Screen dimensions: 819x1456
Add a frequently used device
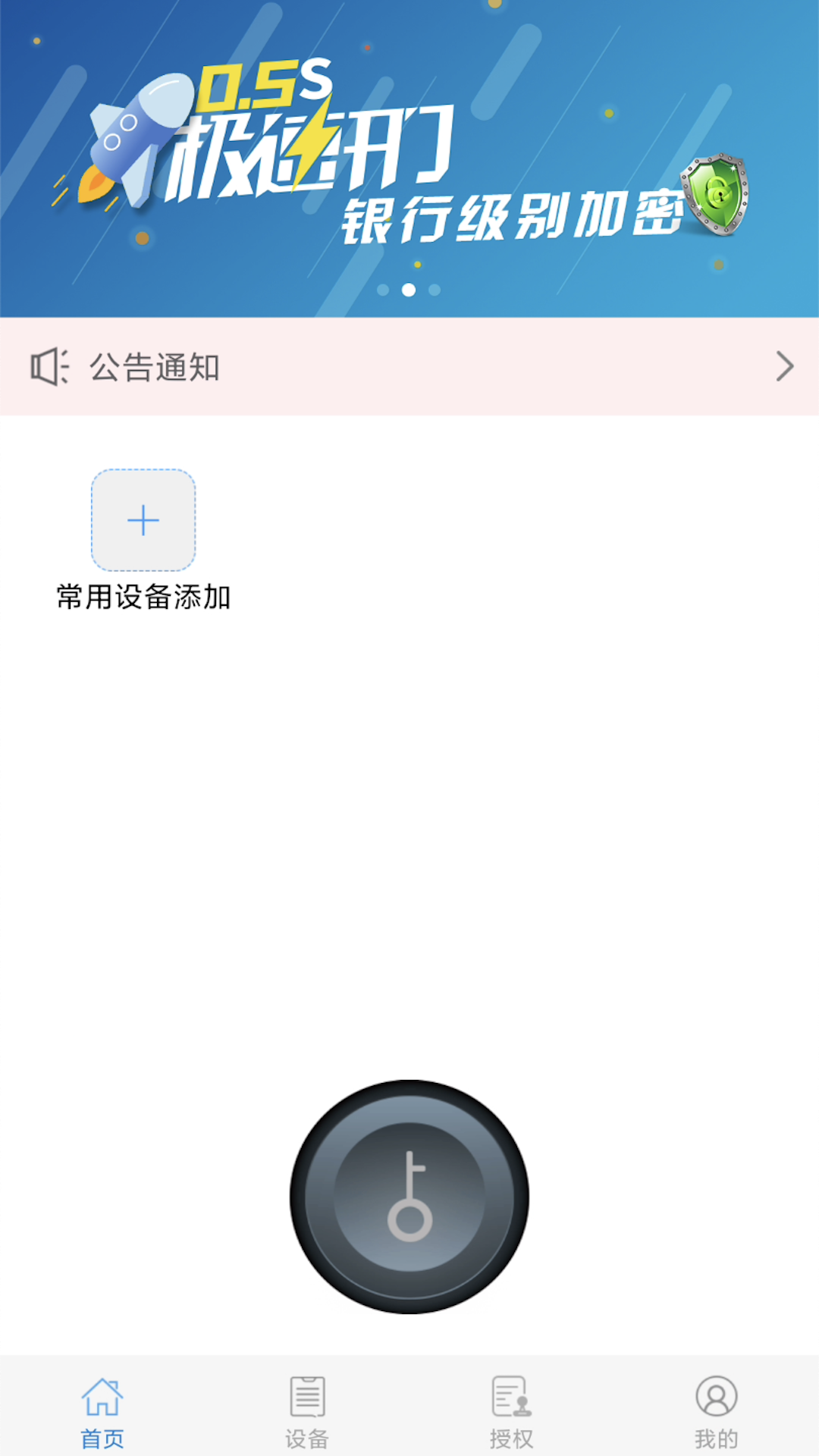click(143, 521)
